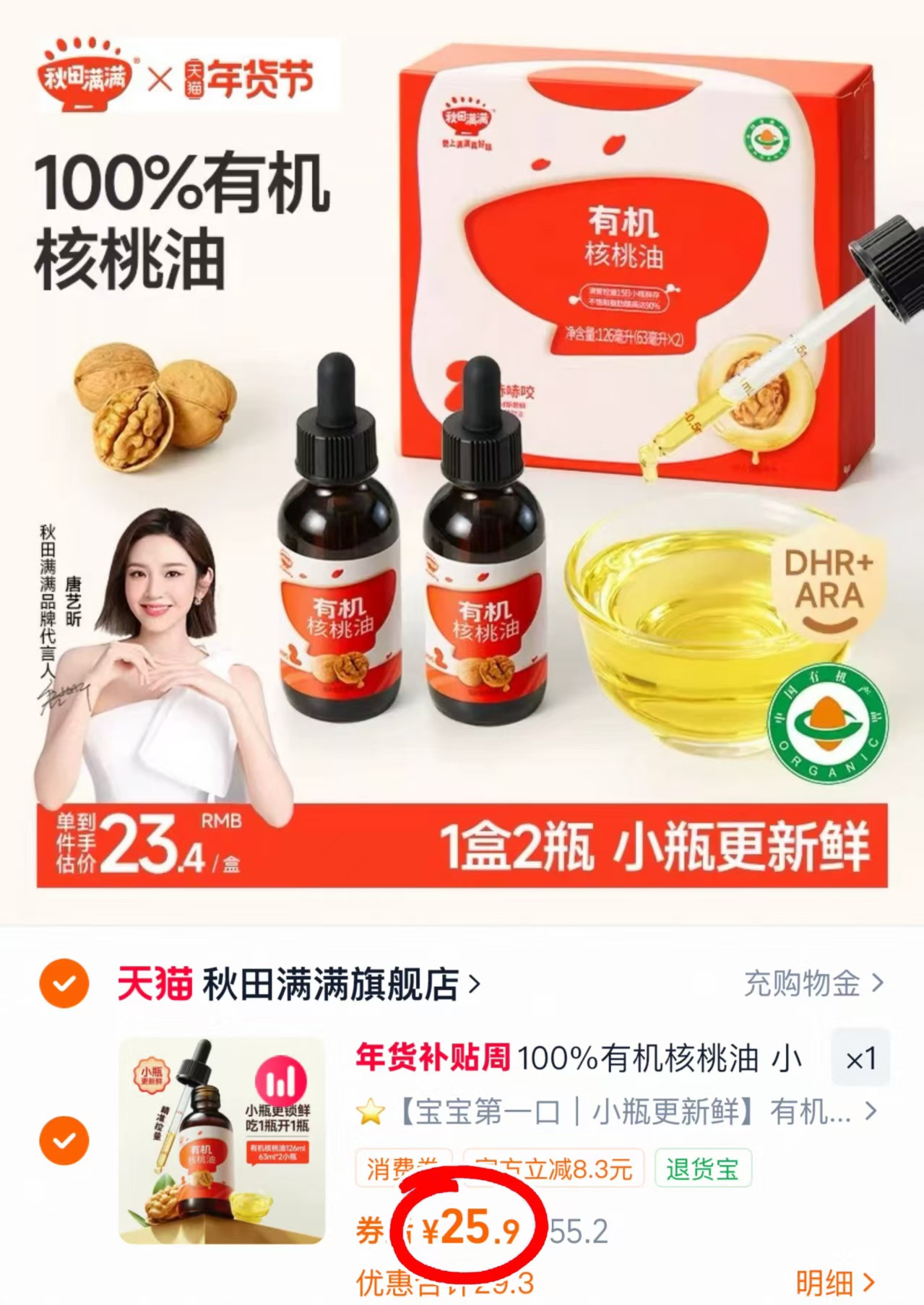Select the Tmall 天猫 logo icon

pos(154,983)
